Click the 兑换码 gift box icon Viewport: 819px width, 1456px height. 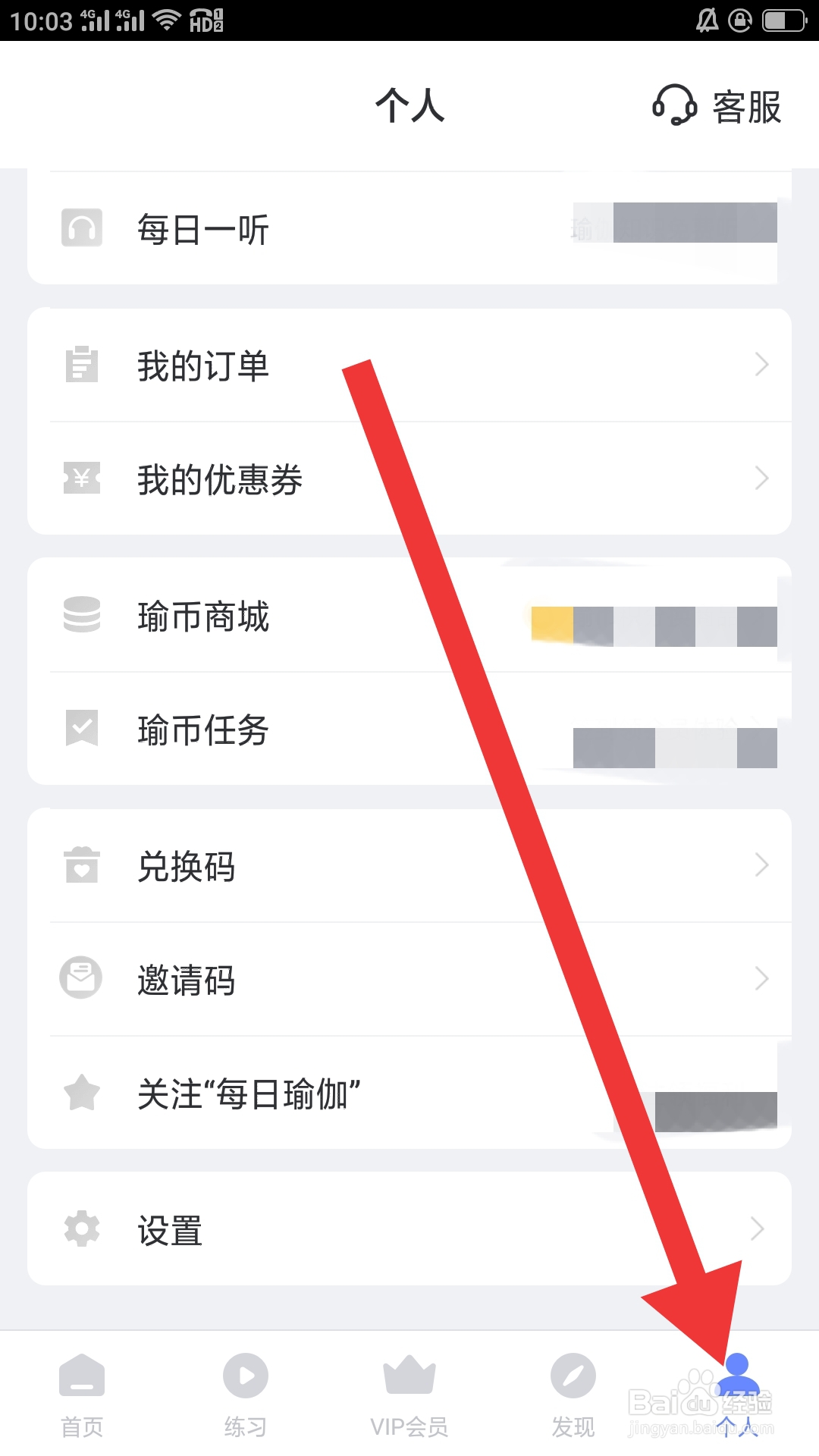pos(81,864)
